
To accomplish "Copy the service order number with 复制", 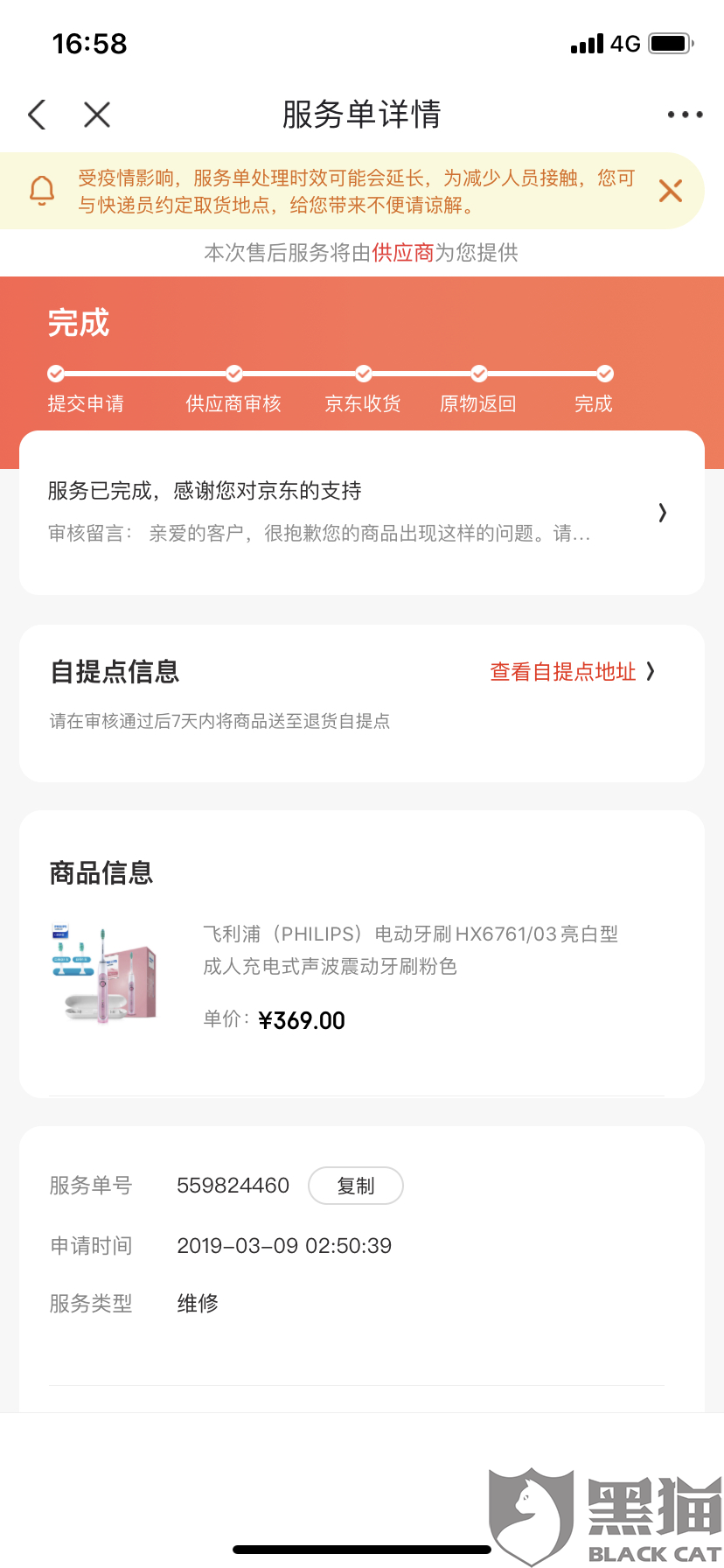I will click(x=356, y=1186).
